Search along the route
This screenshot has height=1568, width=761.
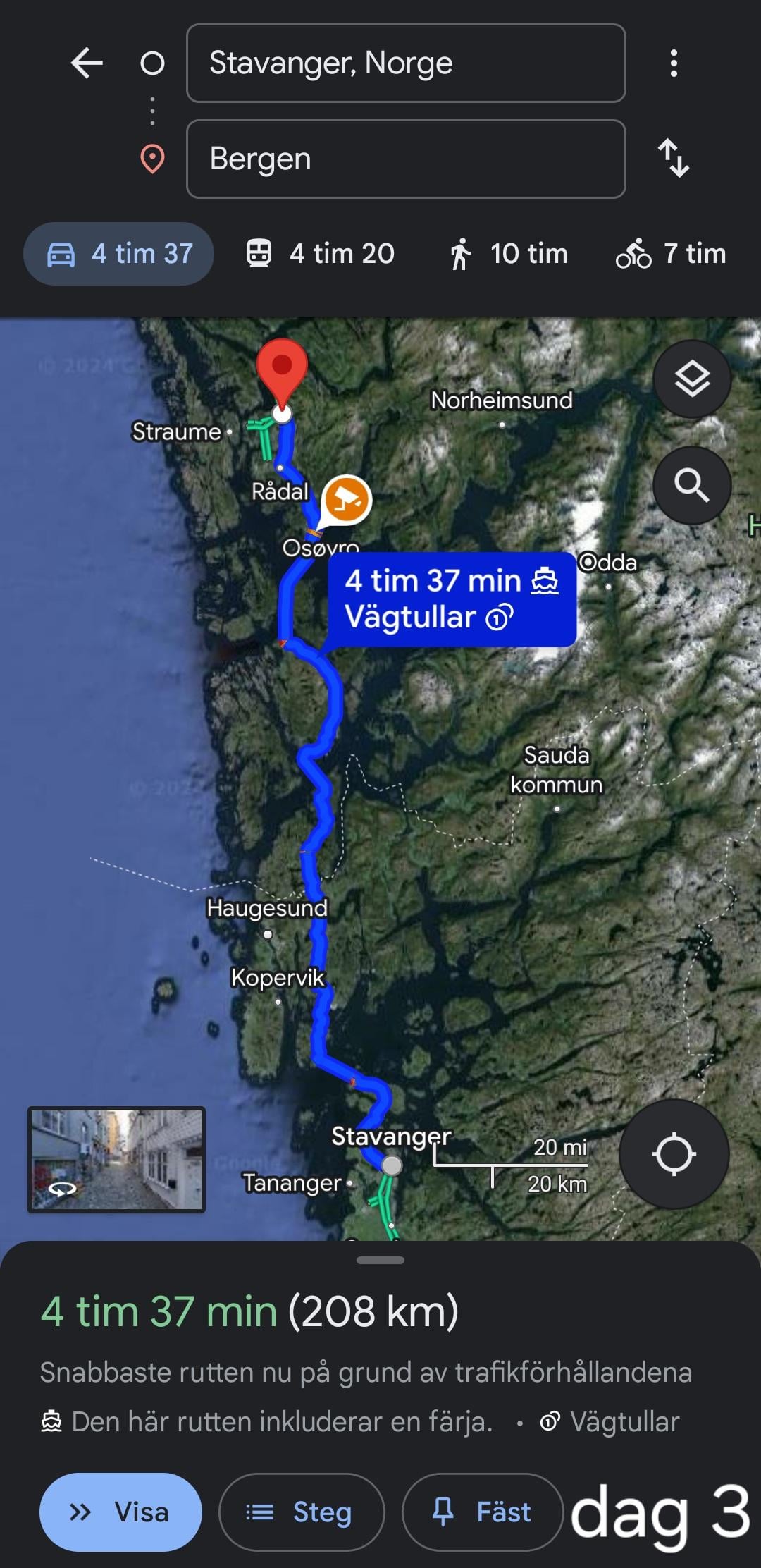pyautogui.click(x=692, y=485)
